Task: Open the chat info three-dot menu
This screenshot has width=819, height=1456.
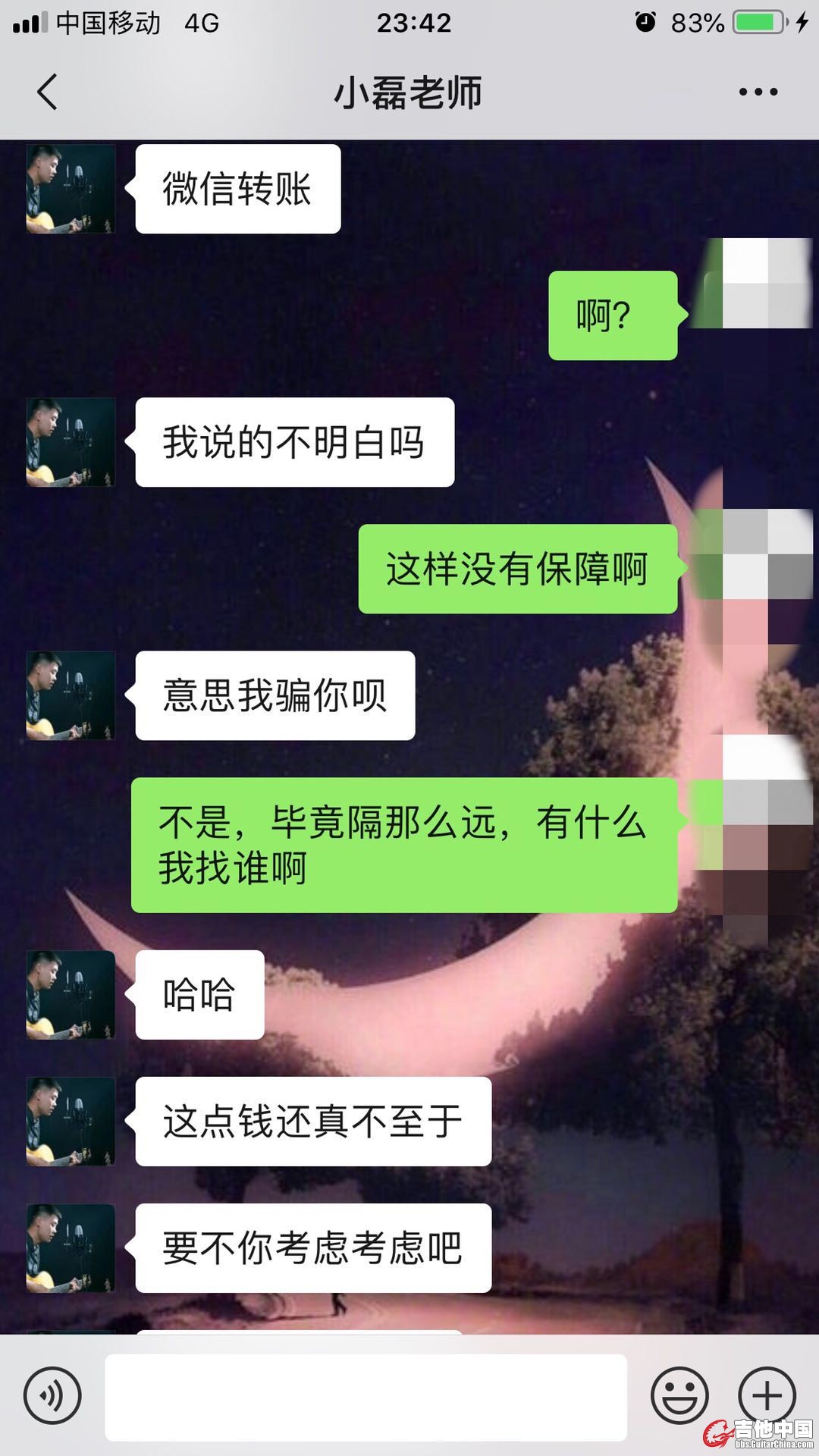Action: [x=758, y=92]
